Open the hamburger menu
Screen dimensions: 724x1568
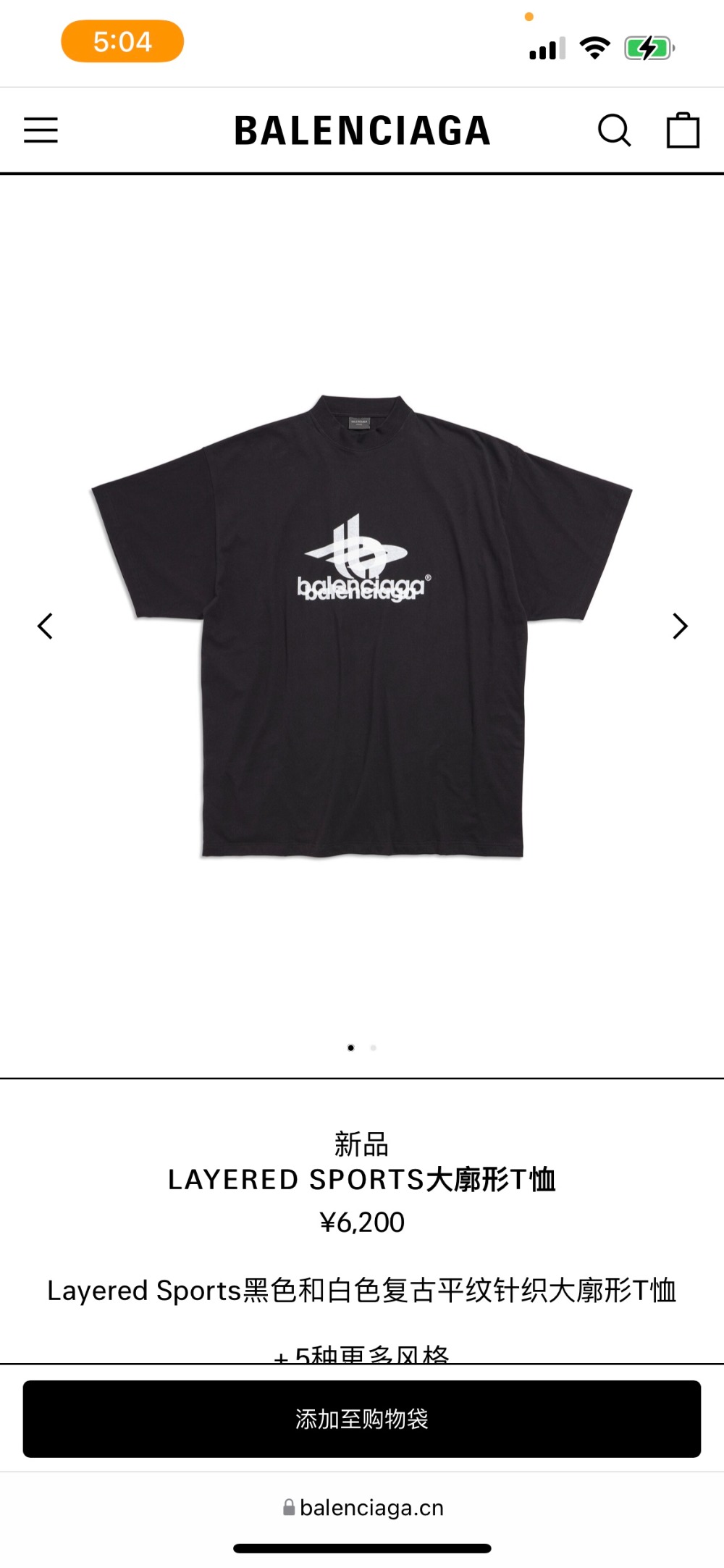41,130
